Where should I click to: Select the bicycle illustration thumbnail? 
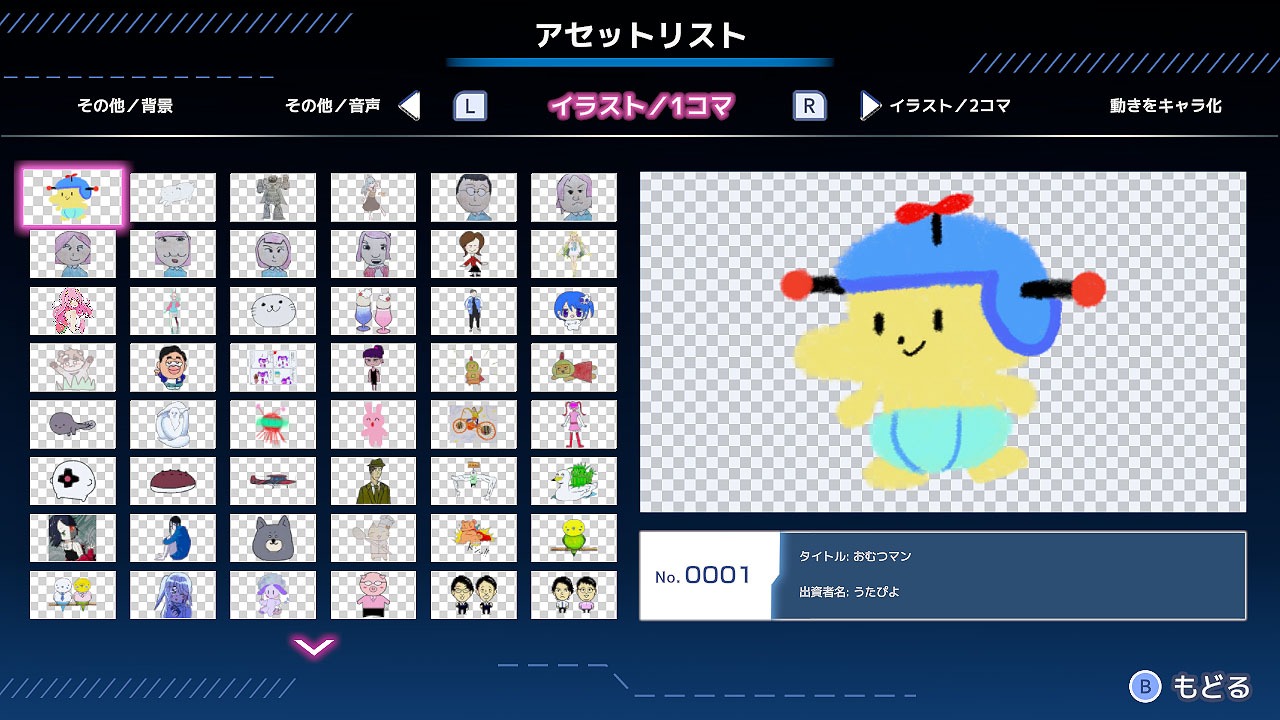click(473, 425)
